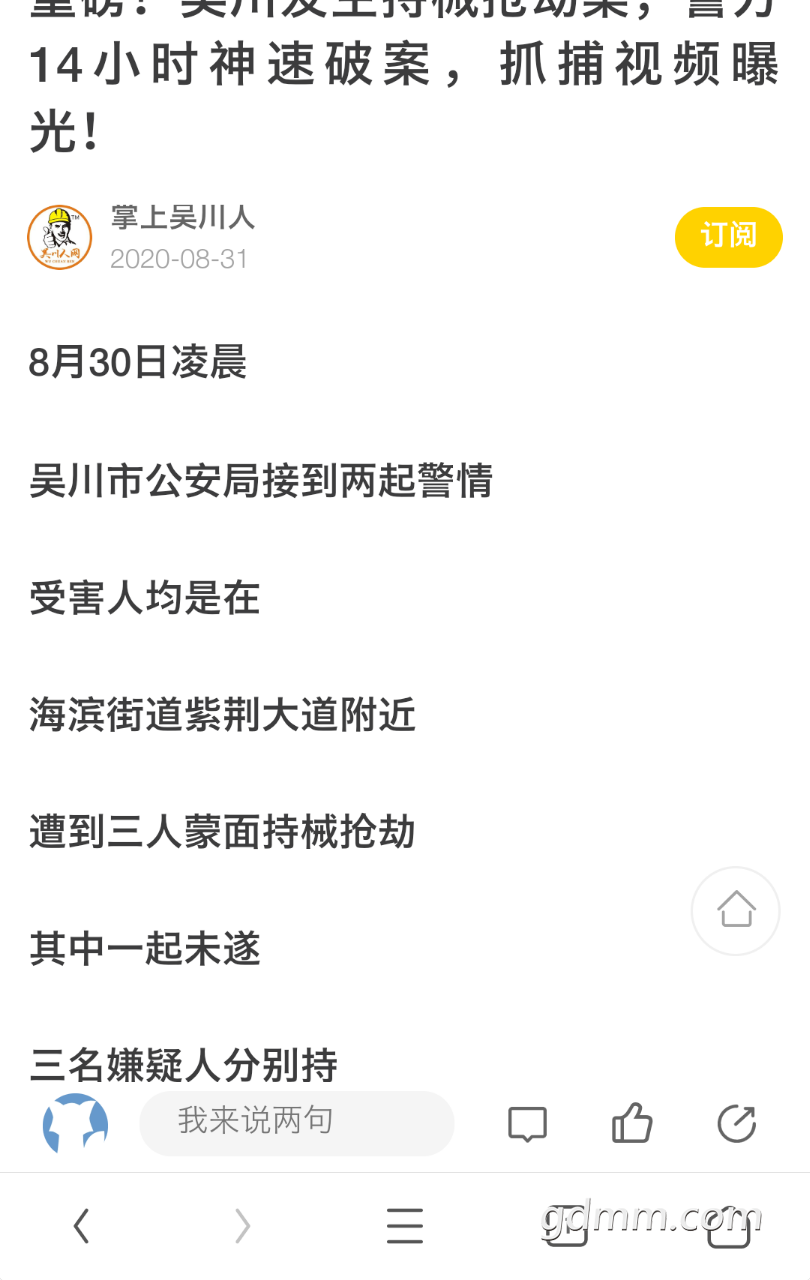Go forward to the next page
Screen dimensions: 810x1280
point(242,1225)
